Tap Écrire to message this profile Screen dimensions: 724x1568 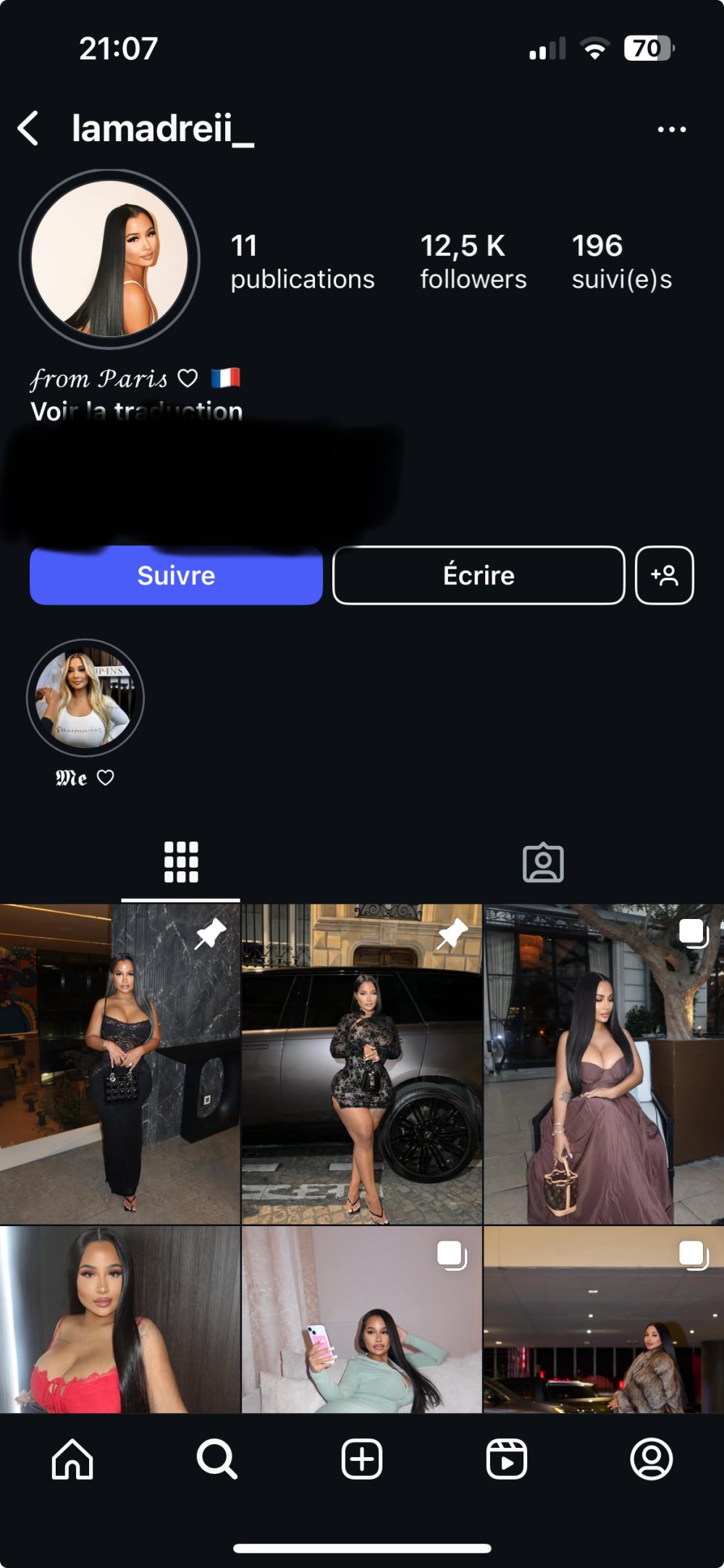pyautogui.click(x=479, y=576)
